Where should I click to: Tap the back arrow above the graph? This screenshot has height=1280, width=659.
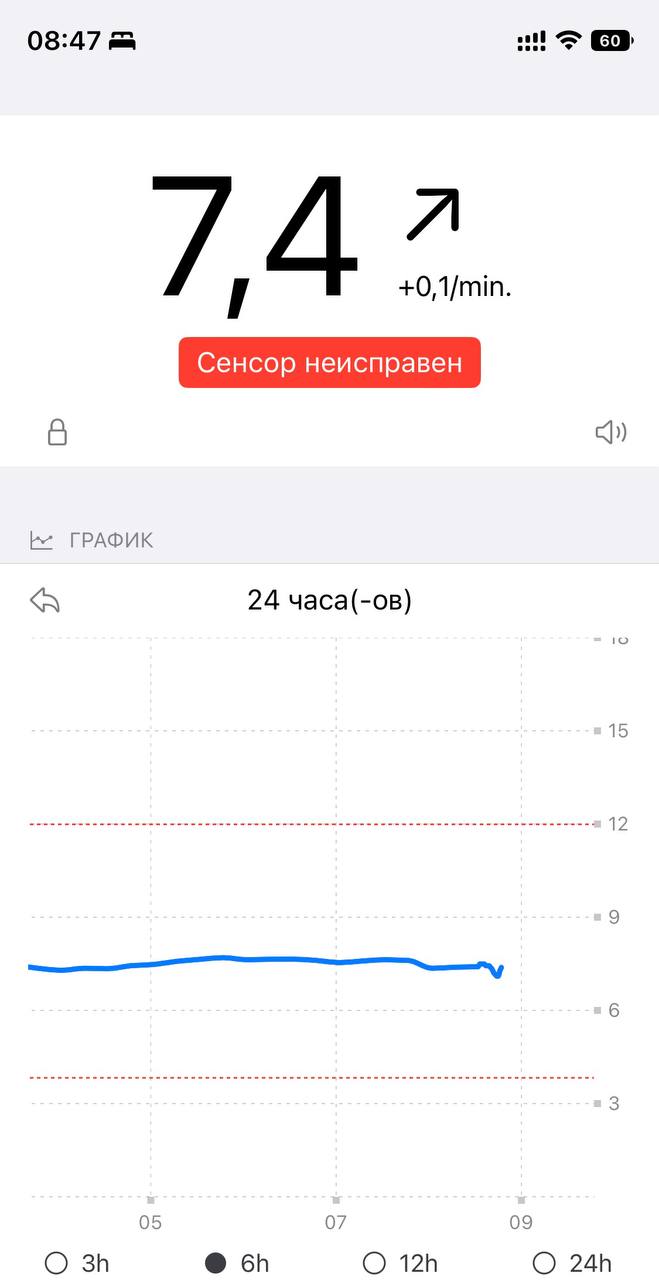tap(45, 601)
